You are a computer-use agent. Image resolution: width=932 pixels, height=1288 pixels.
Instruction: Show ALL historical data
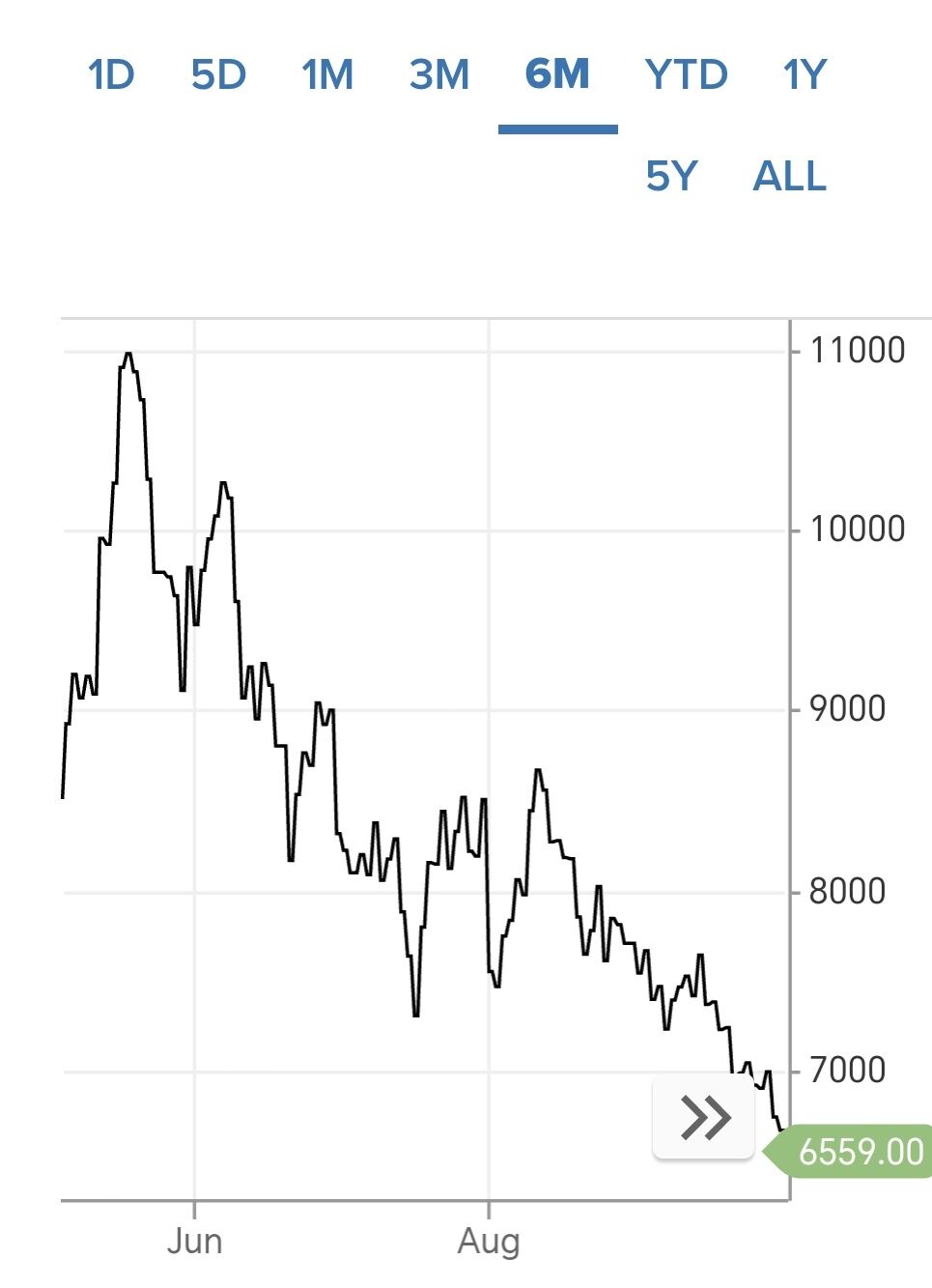tap(790, 176)
